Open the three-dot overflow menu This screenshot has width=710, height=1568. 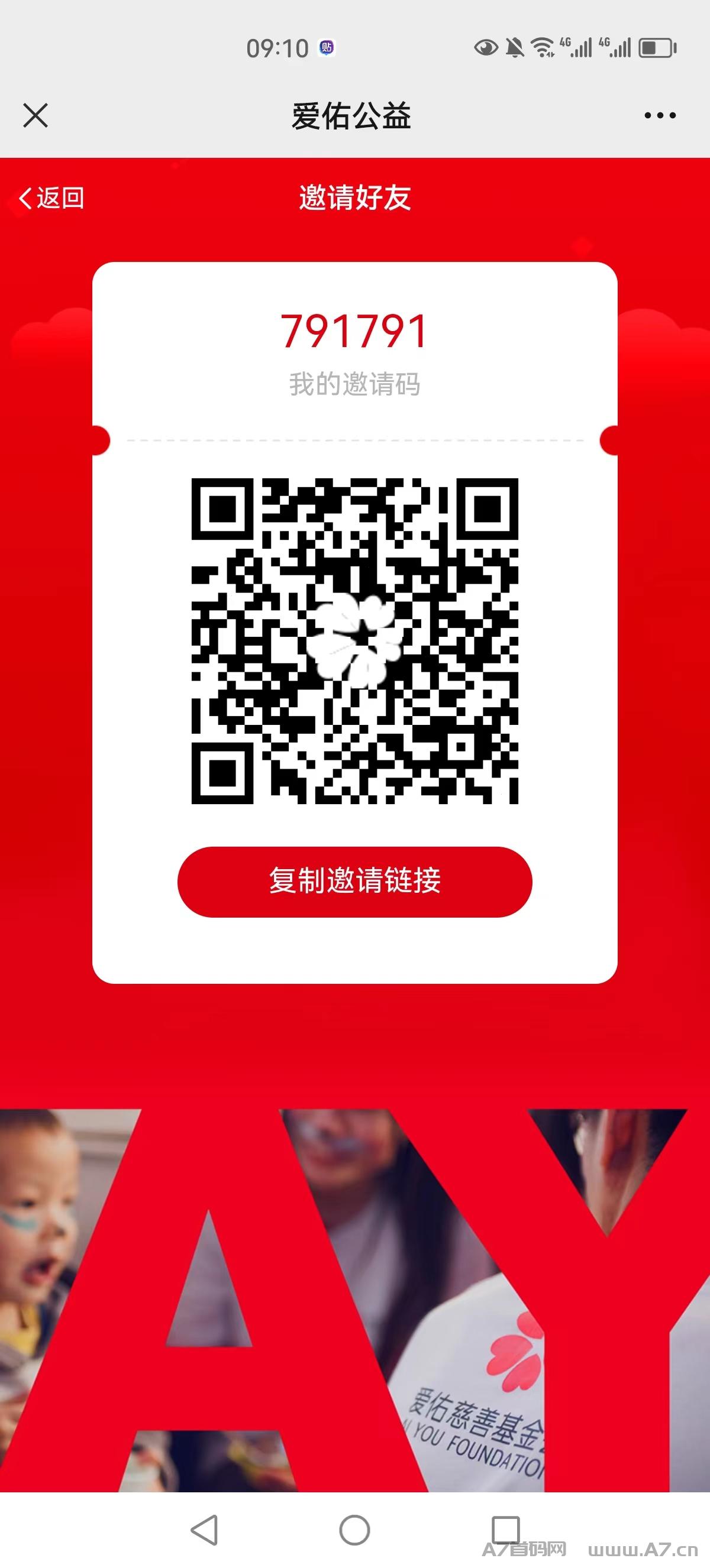coord(660,115)
